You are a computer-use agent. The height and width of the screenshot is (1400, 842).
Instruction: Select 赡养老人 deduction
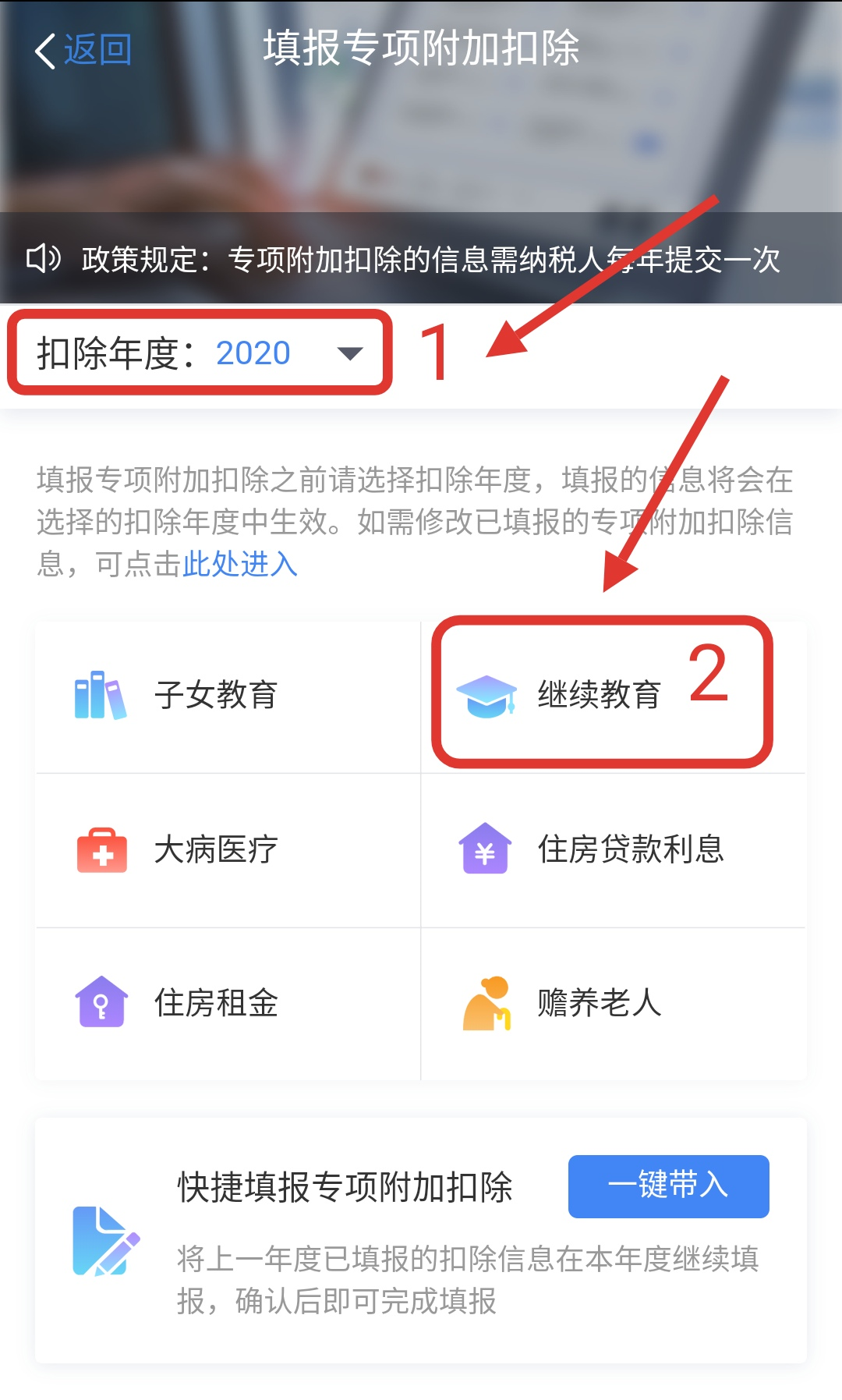coord(599,1003)
